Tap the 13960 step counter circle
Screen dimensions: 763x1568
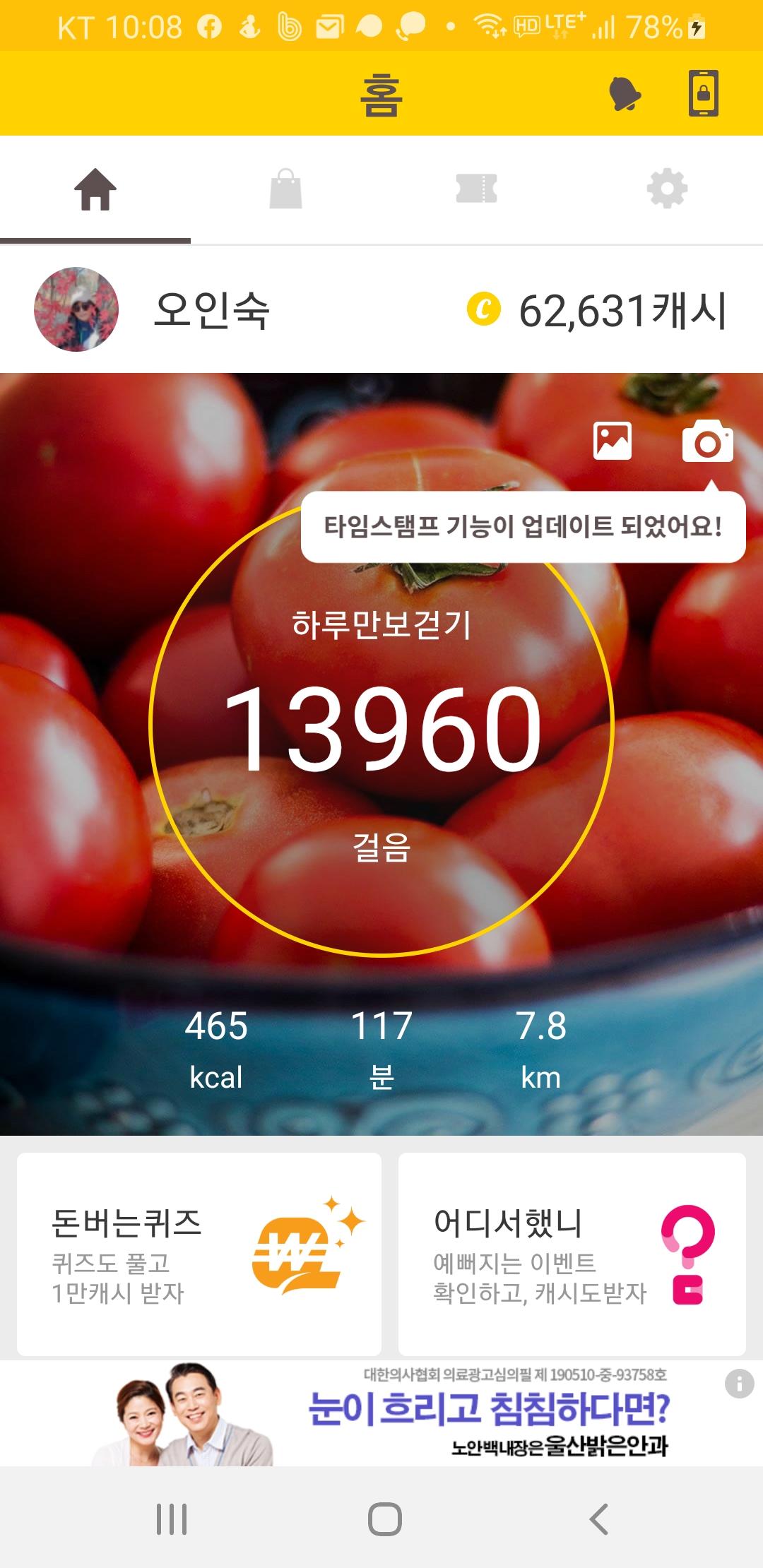381,727
